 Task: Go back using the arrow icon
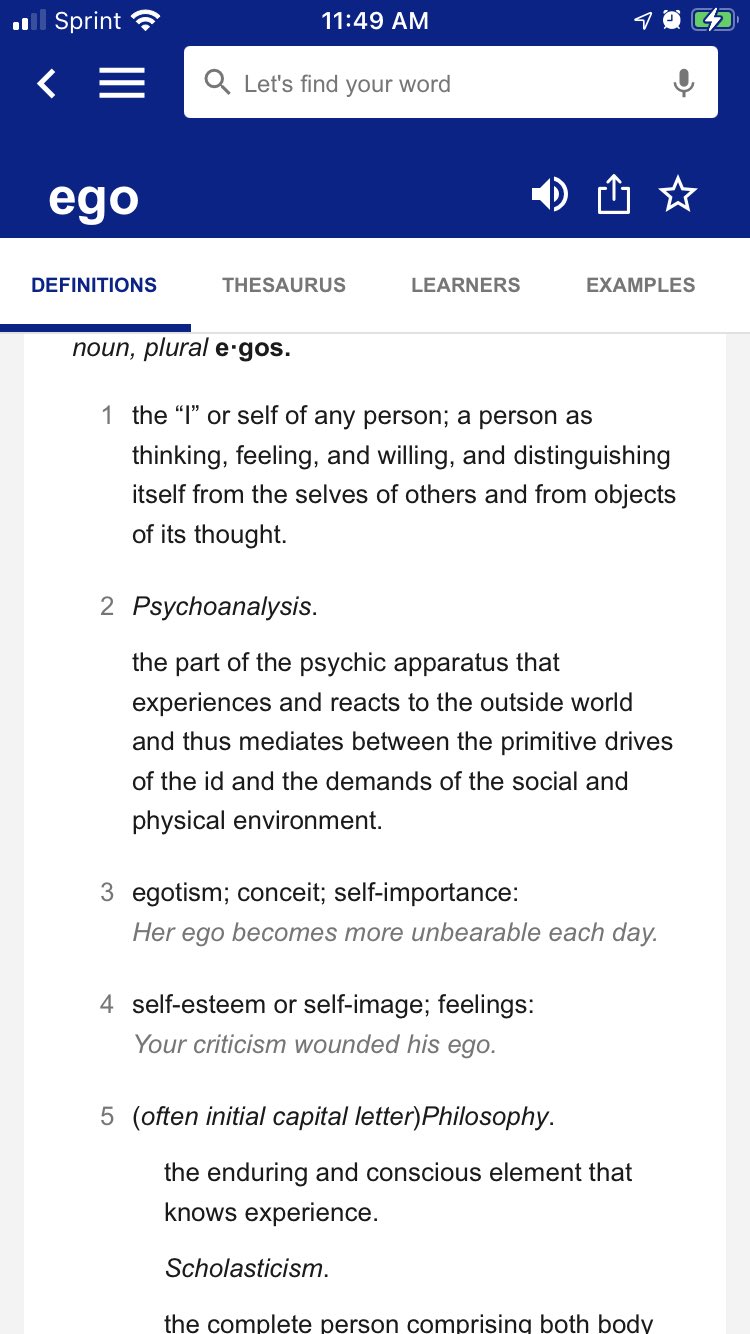[47, 83]
